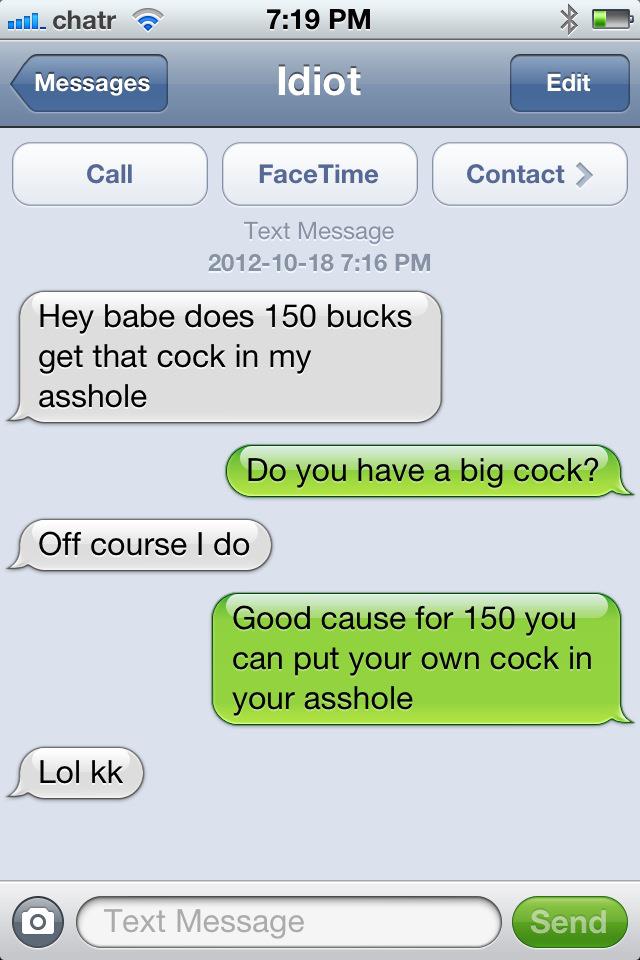Call this contact
Image resolution: width=640 pixels, height=960 pixels.
click(x=109, y=174)
